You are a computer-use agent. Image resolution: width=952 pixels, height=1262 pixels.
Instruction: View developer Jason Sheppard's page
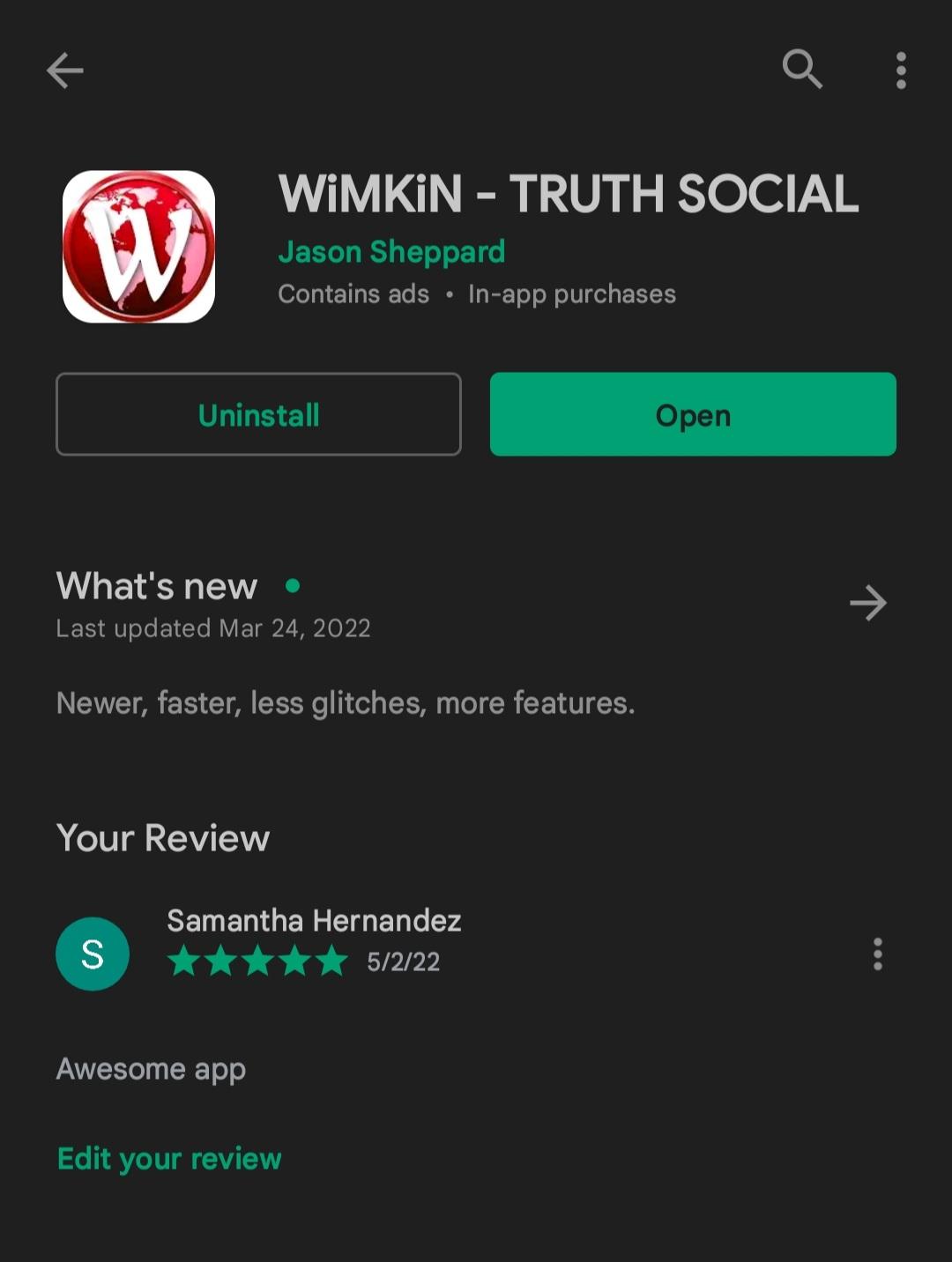click(391, 252)
